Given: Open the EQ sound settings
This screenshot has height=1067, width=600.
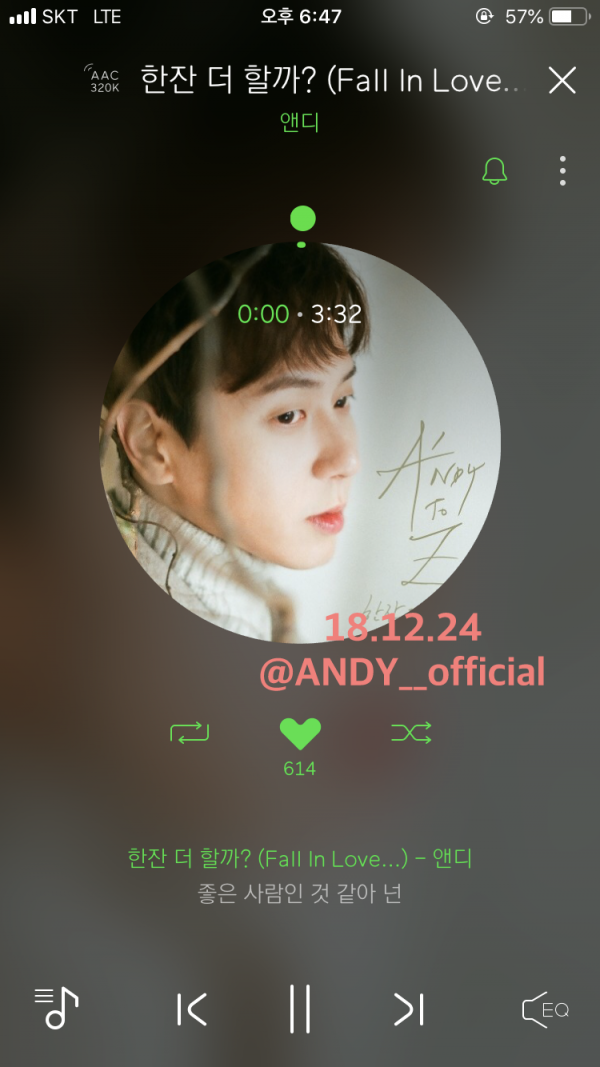Looking at the screenshot, I should [x=545, y=1009].
